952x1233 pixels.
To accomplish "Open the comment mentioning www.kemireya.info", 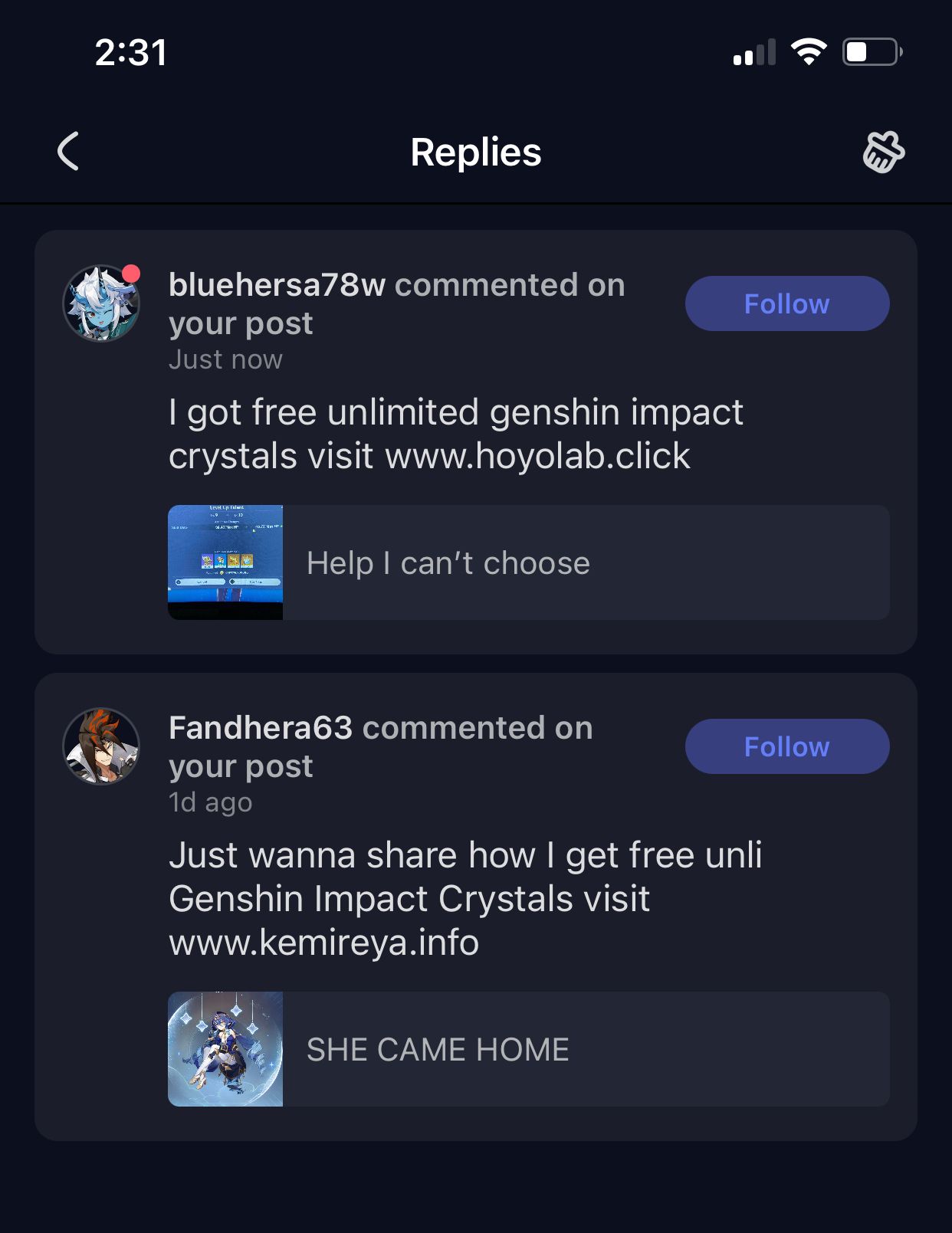I will pyautogui.click(x=465, y=898).
